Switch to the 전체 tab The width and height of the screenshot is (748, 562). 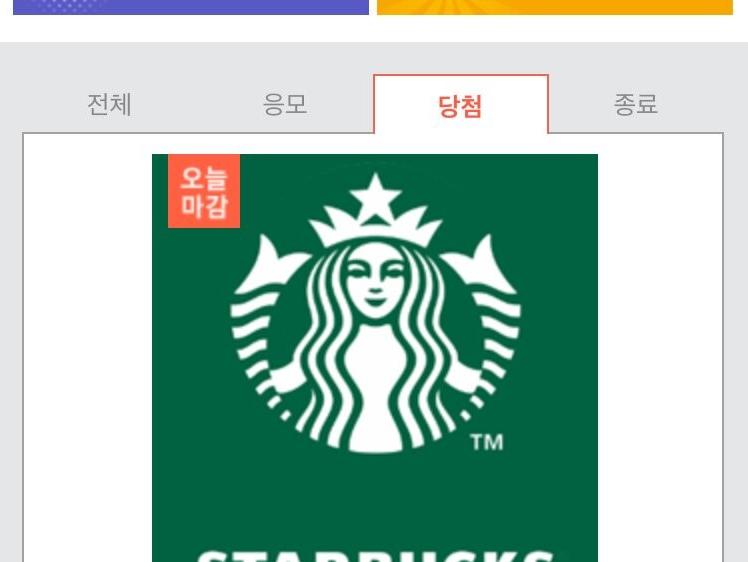pos(110,104)
